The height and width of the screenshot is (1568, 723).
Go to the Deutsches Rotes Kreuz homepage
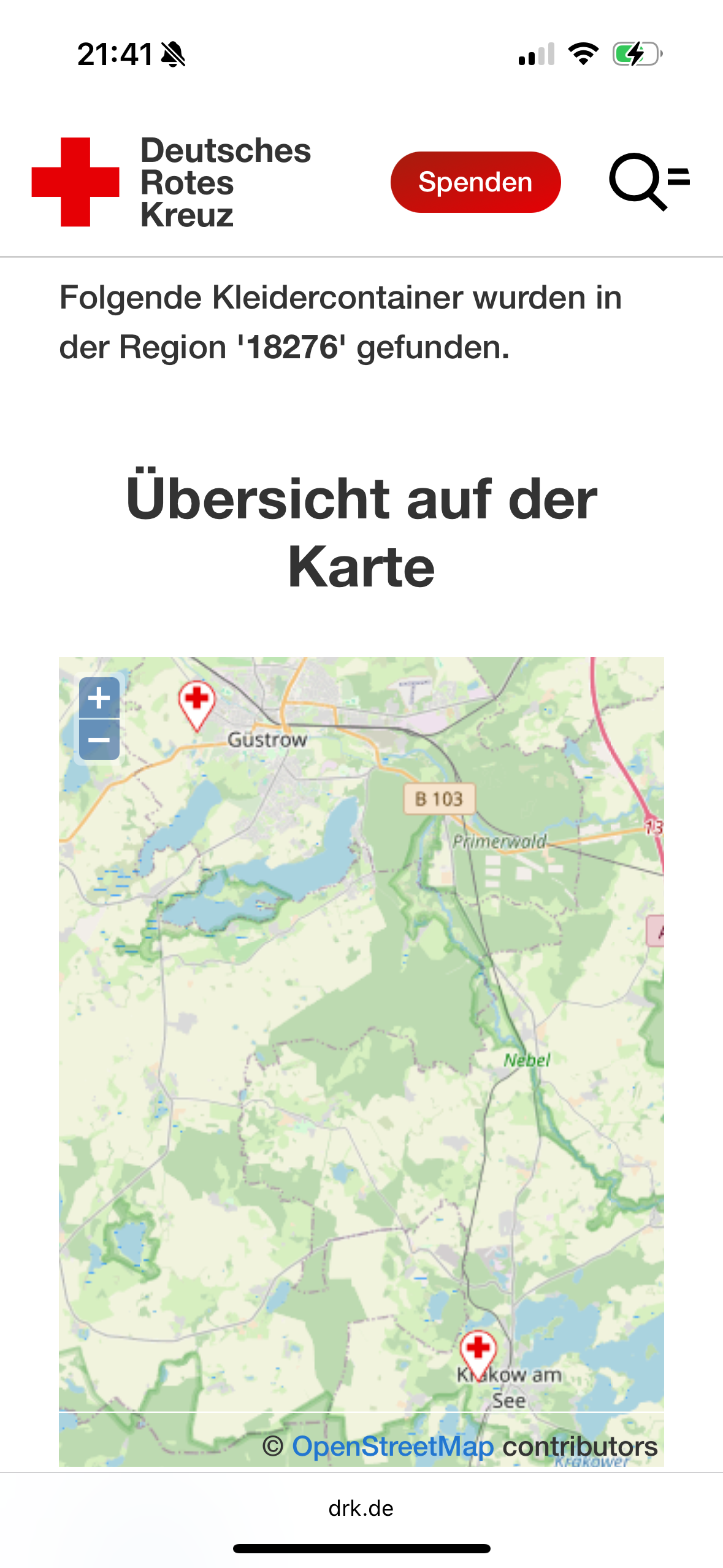pyautogui.click(x=172, y=182)
